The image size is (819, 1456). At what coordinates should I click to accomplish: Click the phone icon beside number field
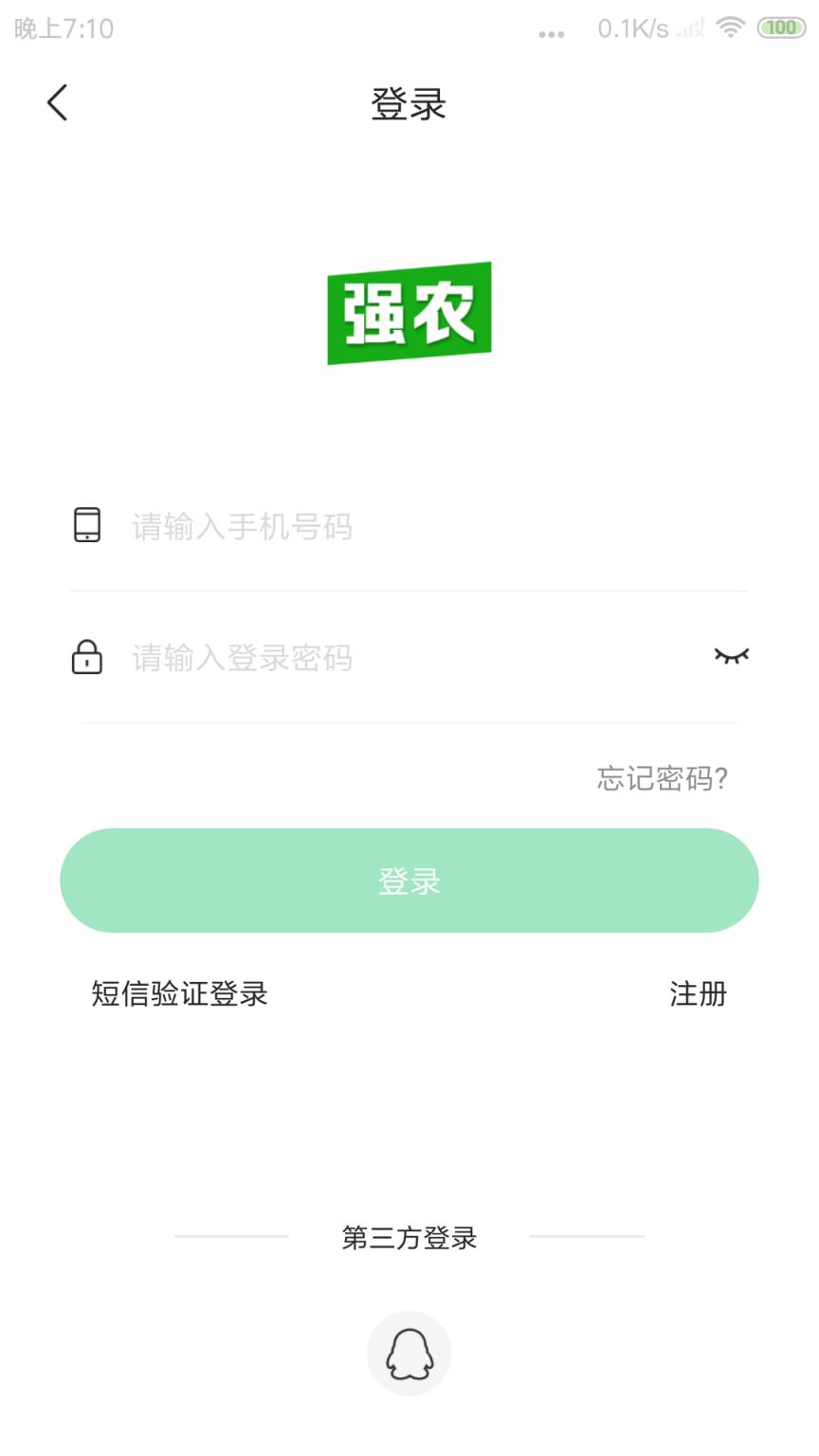point(87,525)
